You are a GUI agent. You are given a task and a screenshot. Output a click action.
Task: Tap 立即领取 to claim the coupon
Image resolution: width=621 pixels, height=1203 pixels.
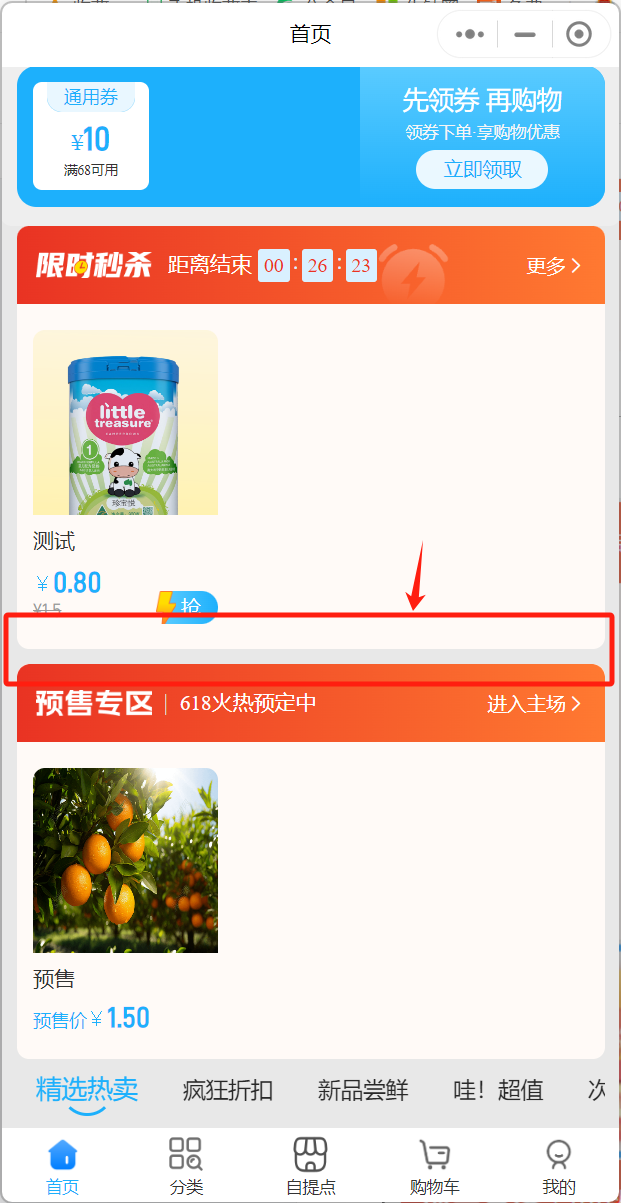point(482,169)
